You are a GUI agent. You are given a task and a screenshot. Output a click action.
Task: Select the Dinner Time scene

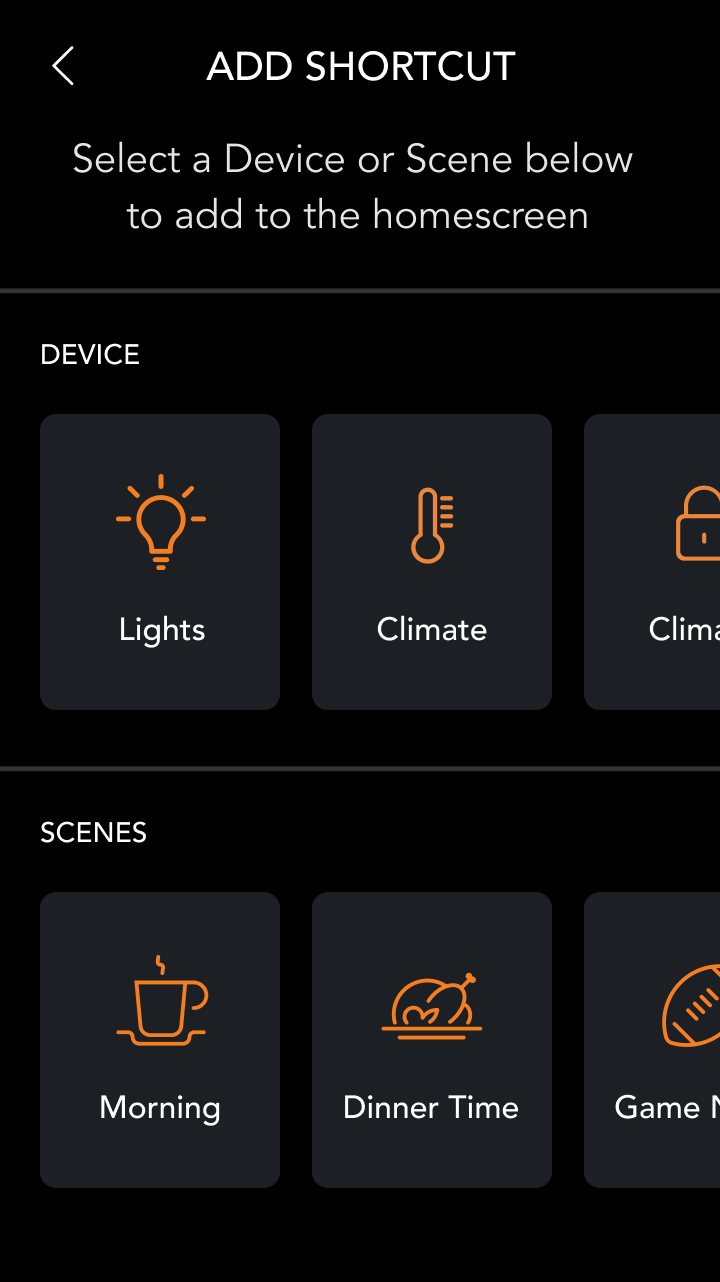coord(432,1040)
